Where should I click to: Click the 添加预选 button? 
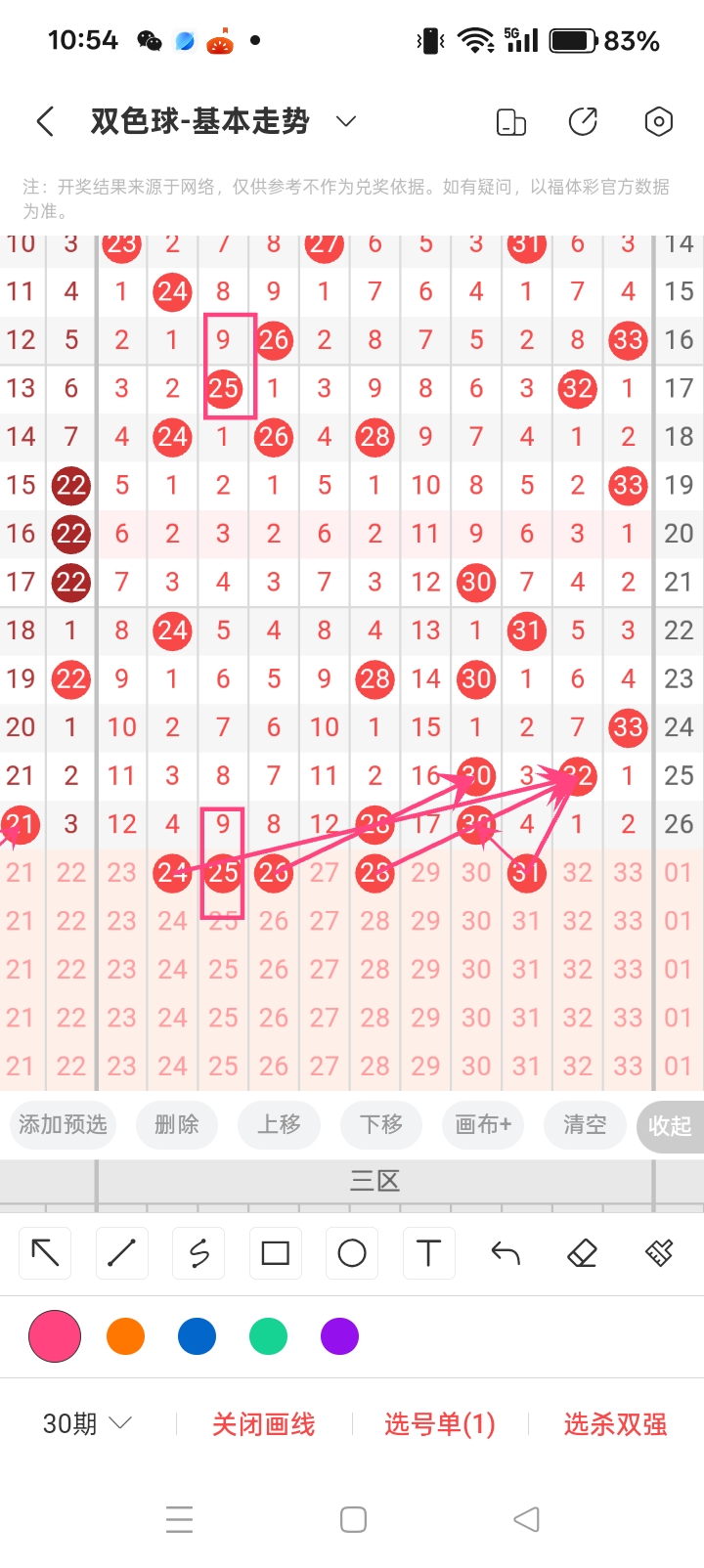click(x=62, y=1125)
